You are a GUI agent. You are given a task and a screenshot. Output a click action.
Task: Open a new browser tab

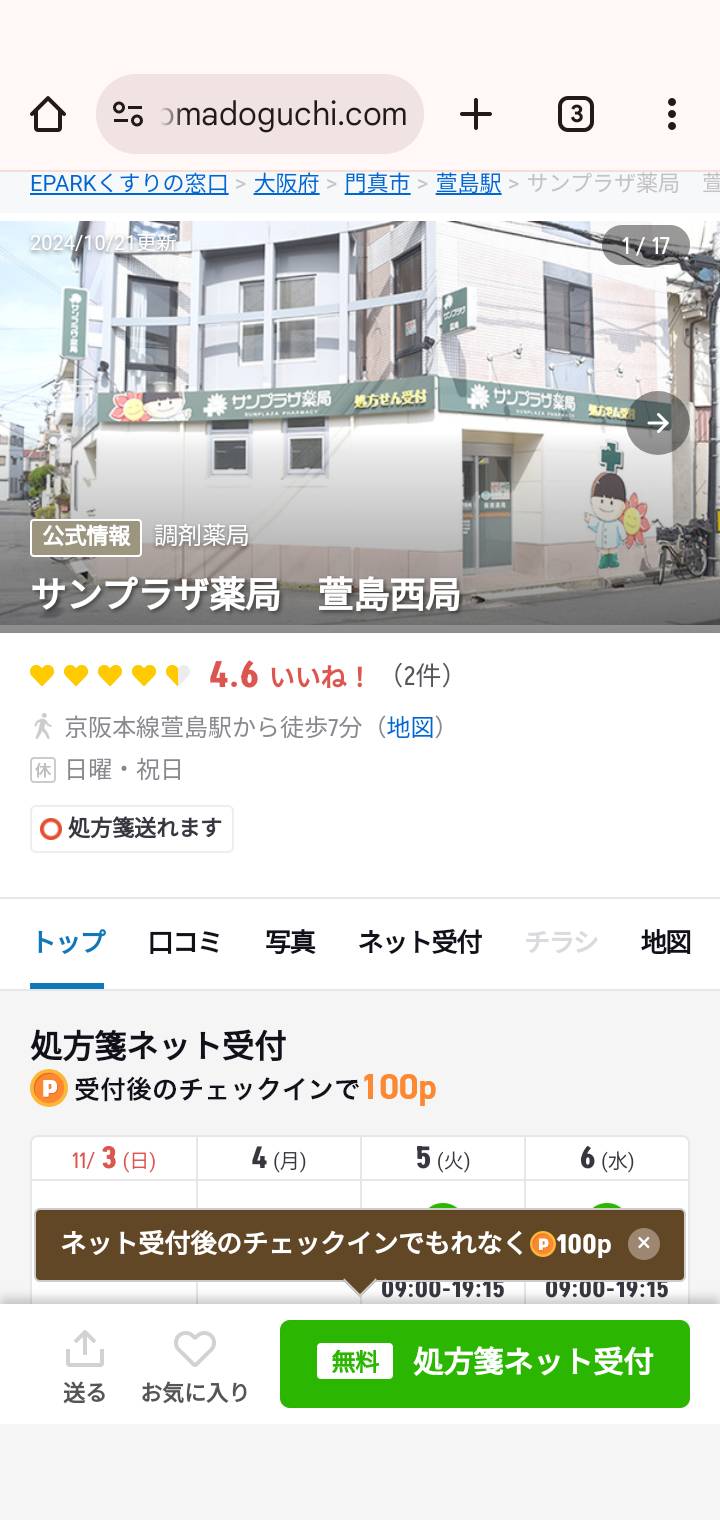coord(476,115)
